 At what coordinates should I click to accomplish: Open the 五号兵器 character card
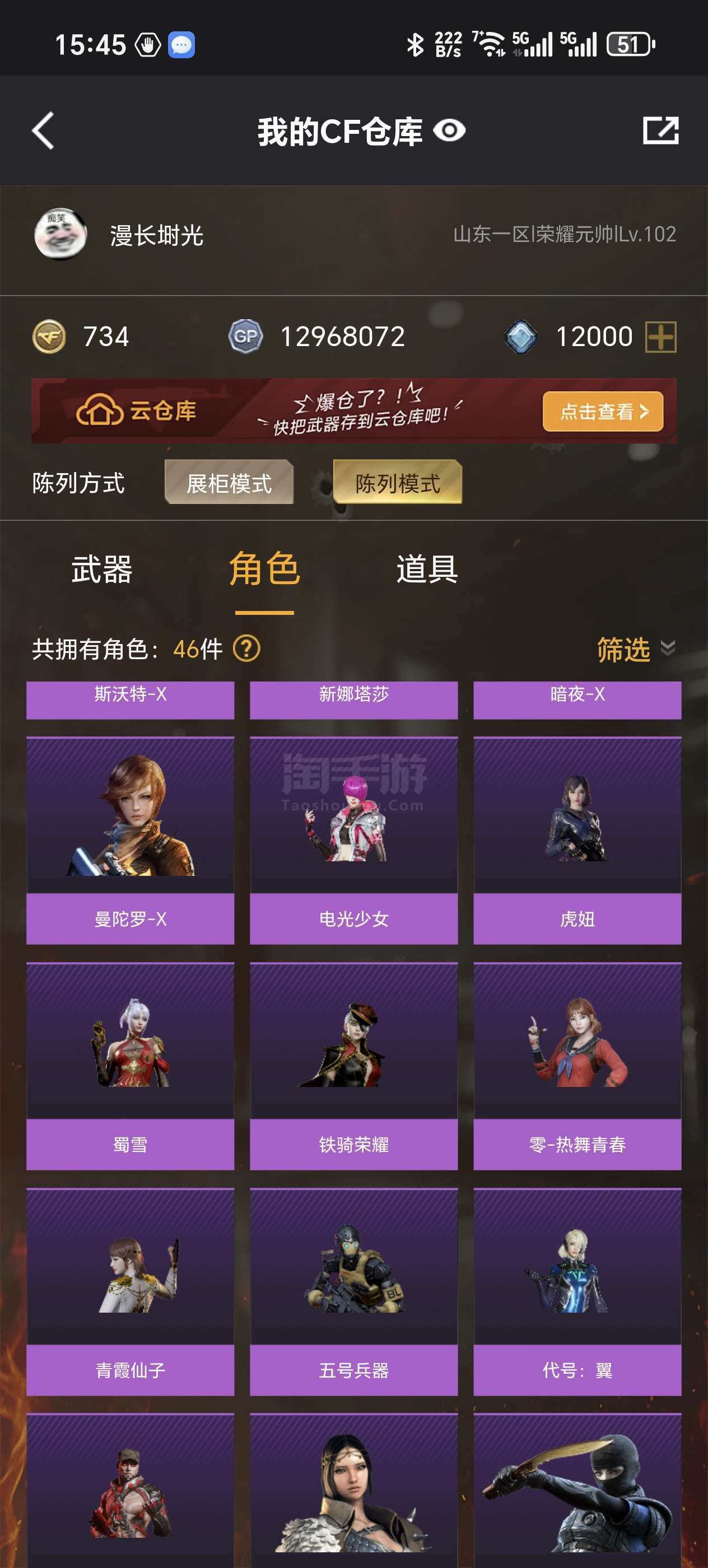coord(353,1292)
